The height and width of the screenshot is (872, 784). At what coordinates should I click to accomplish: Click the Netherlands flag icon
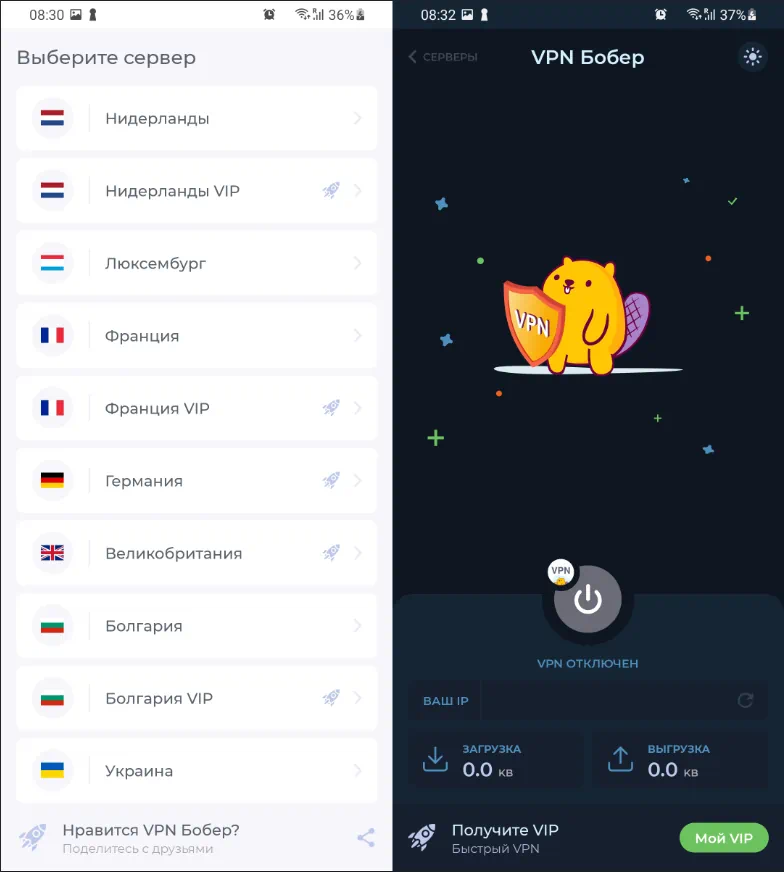tap(51, 118)
